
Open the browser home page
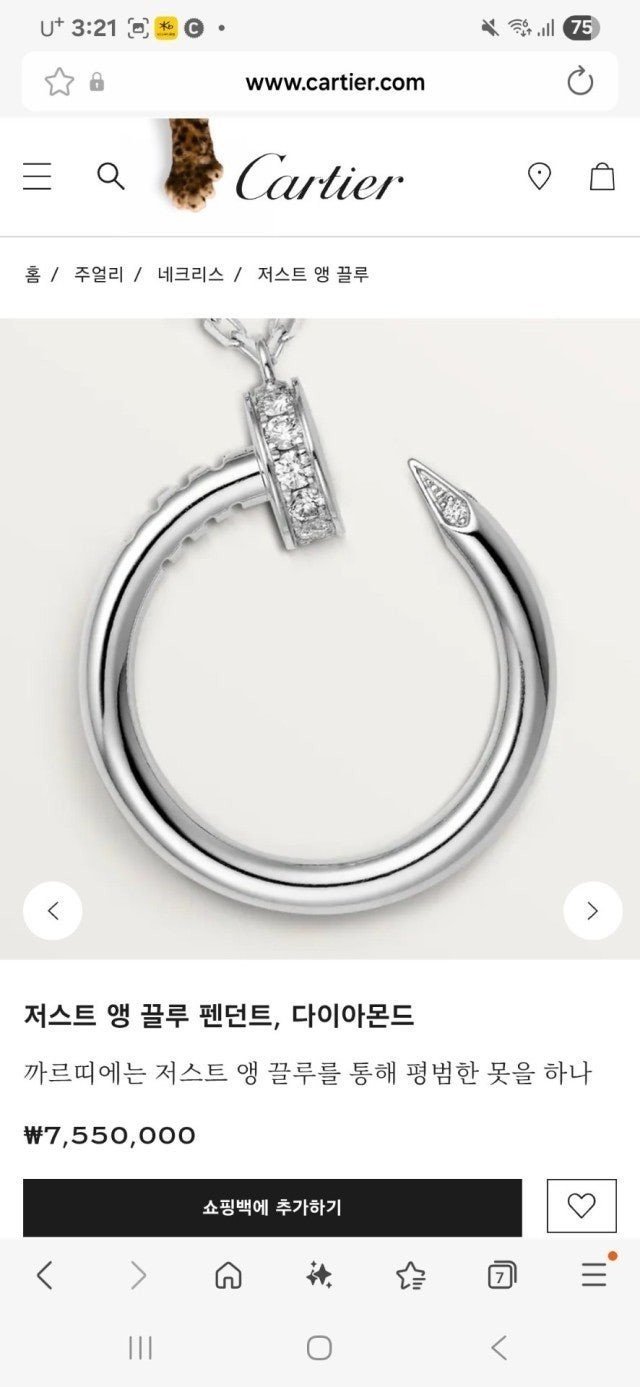point(229,1275)
